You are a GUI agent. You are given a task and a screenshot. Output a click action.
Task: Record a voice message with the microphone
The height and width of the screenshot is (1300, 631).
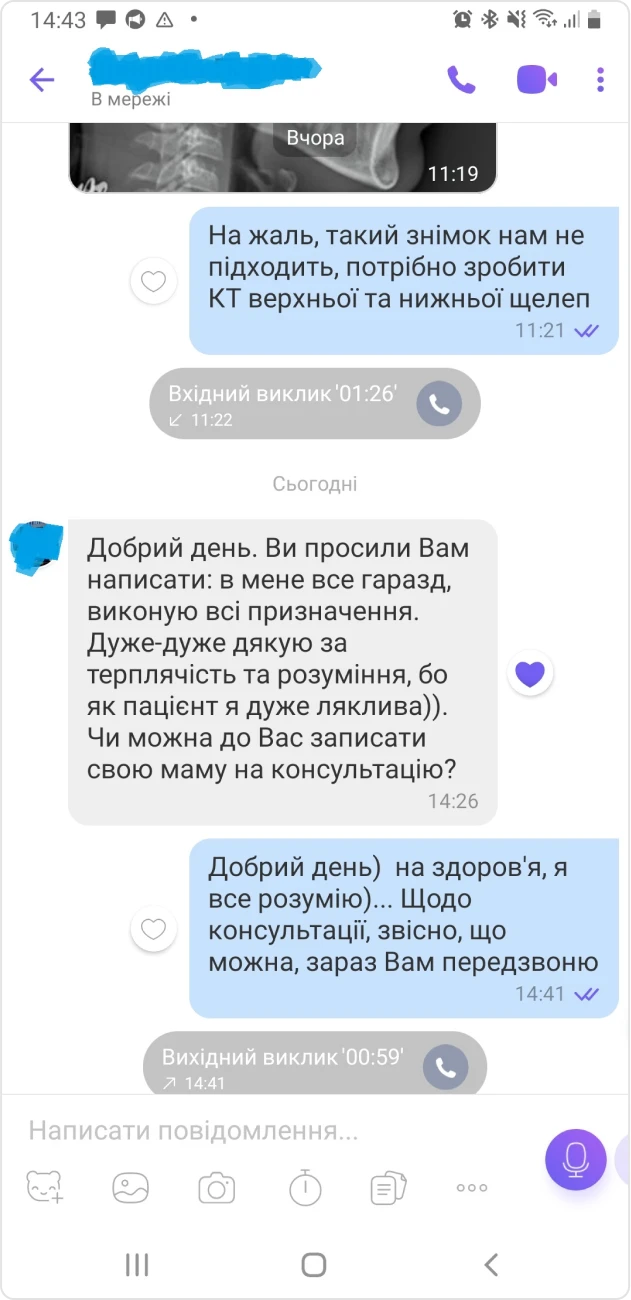(x=575, y=1159)
